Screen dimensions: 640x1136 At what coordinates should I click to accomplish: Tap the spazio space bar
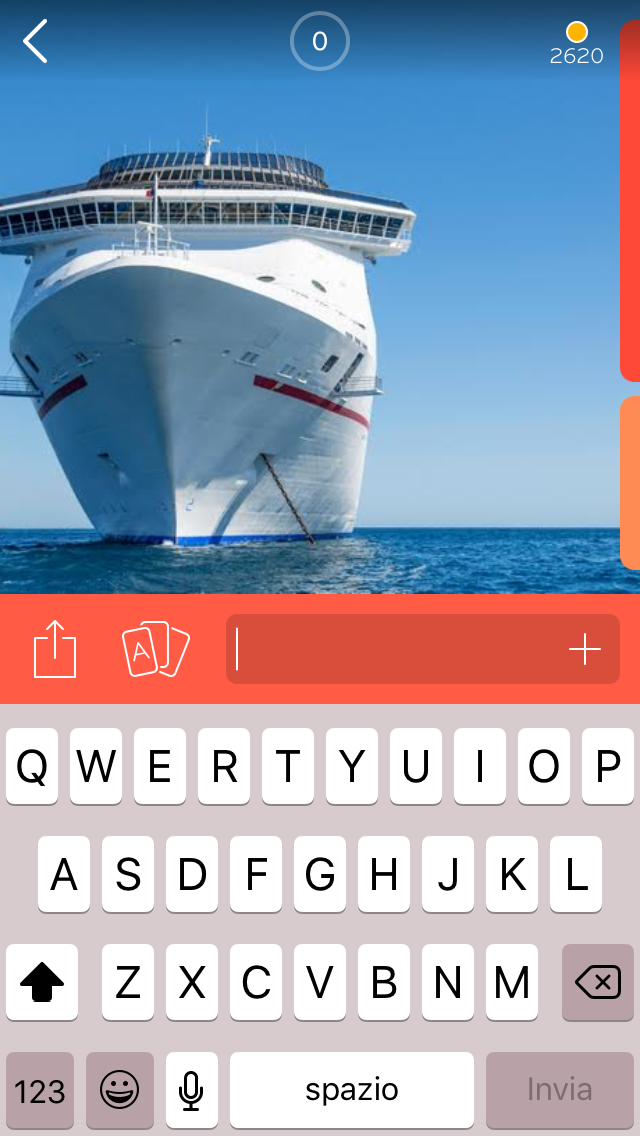point(352,1090)
